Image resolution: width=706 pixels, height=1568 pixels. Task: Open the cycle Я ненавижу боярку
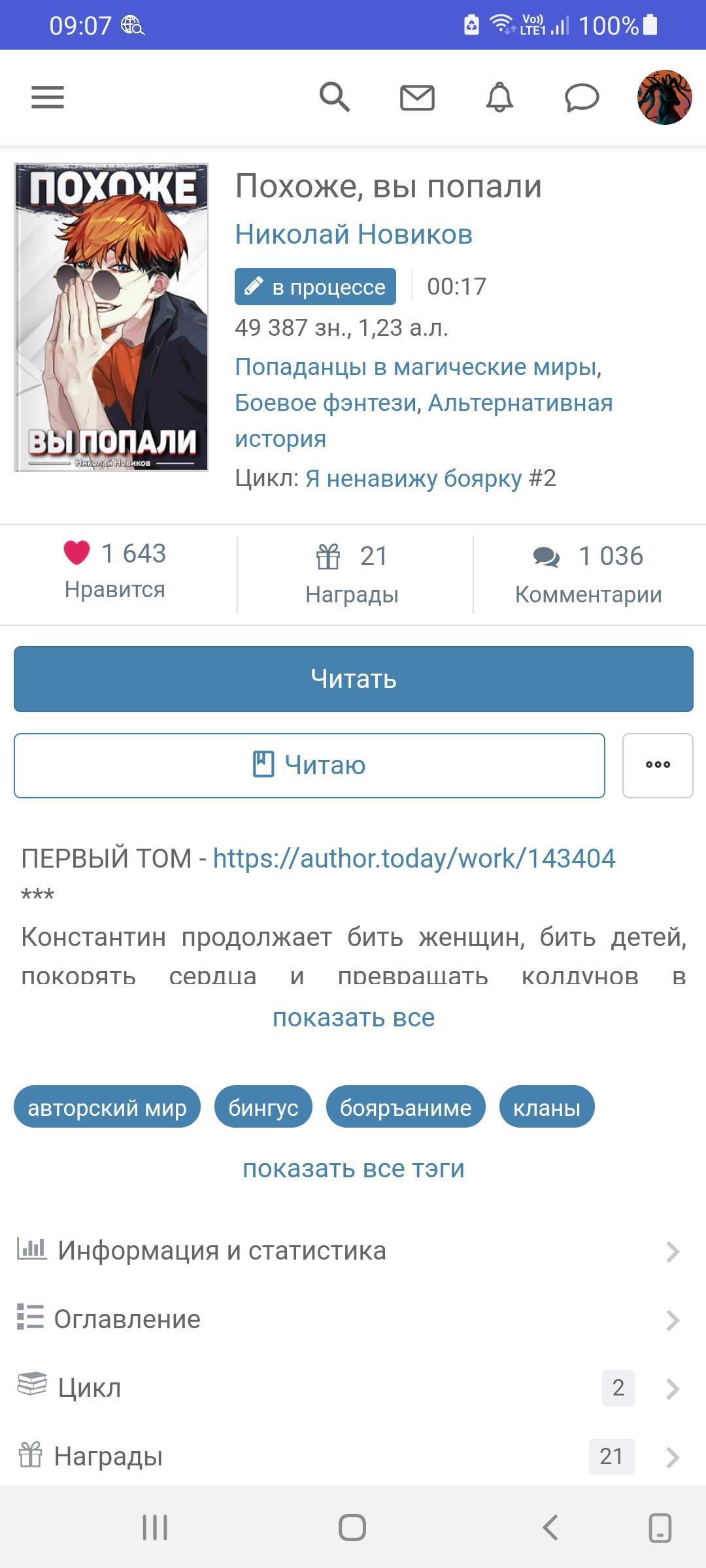[413, 478]
